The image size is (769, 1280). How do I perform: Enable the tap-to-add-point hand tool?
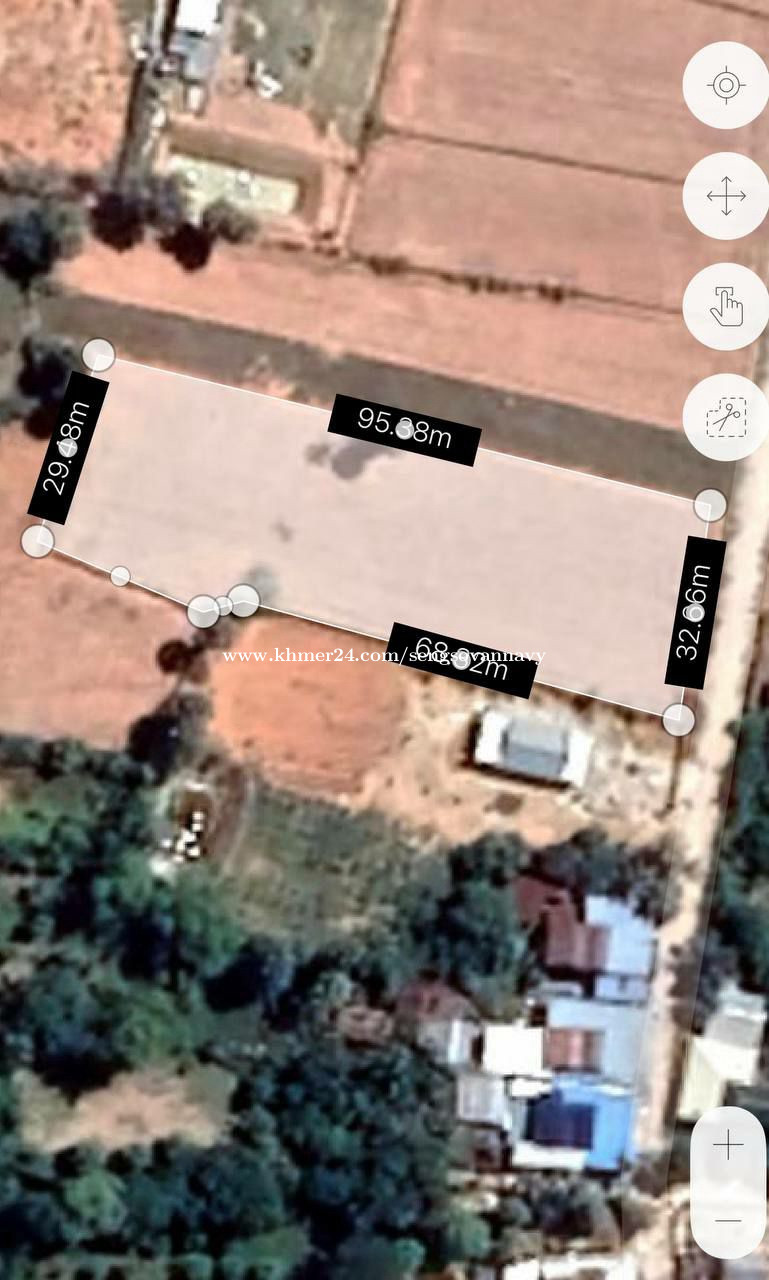click(726, 307)
